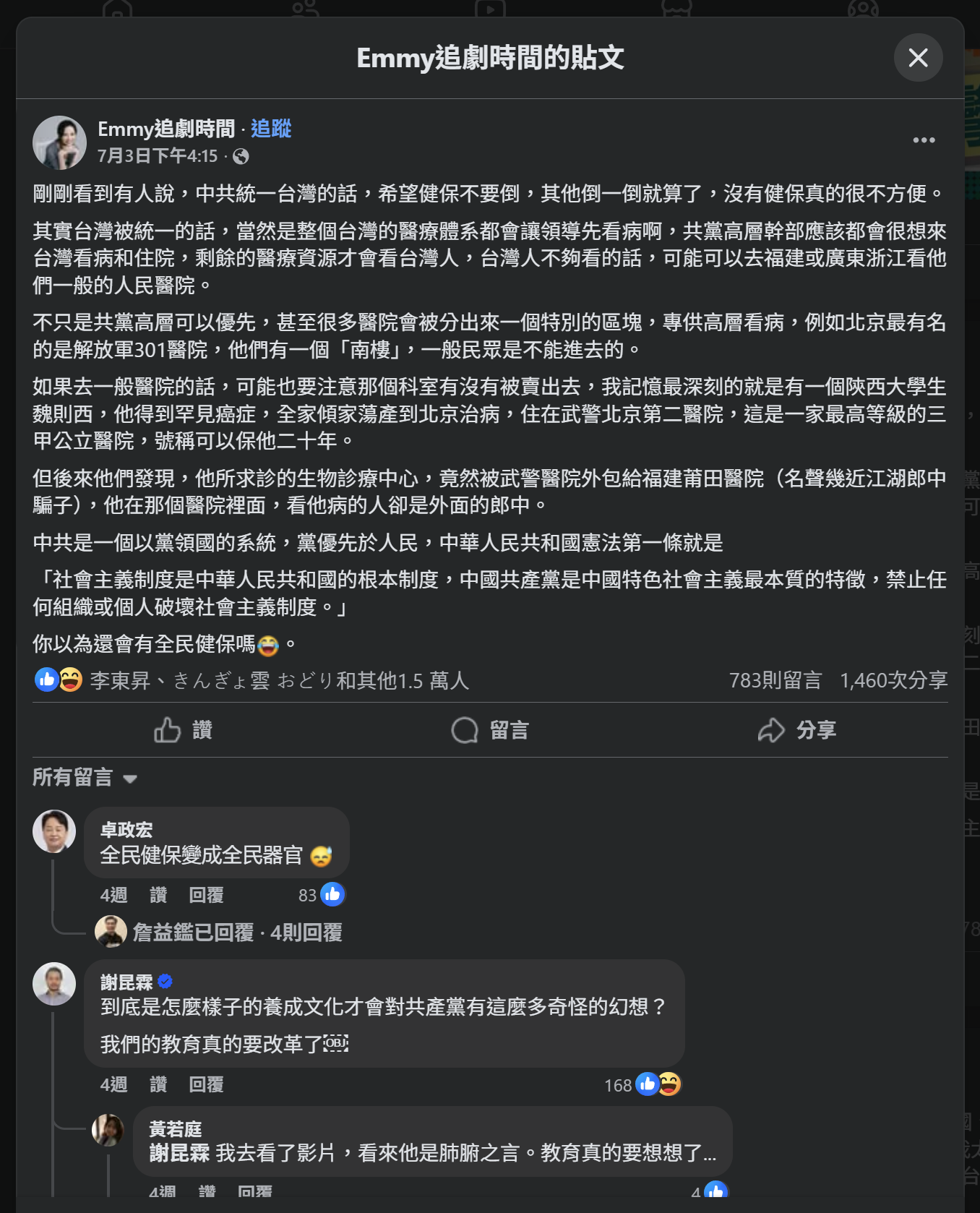Close the Emmy追劇時間 post dialog
Image resolution: width=980 pixels, height=1213 pixels.
coord(918,58)
